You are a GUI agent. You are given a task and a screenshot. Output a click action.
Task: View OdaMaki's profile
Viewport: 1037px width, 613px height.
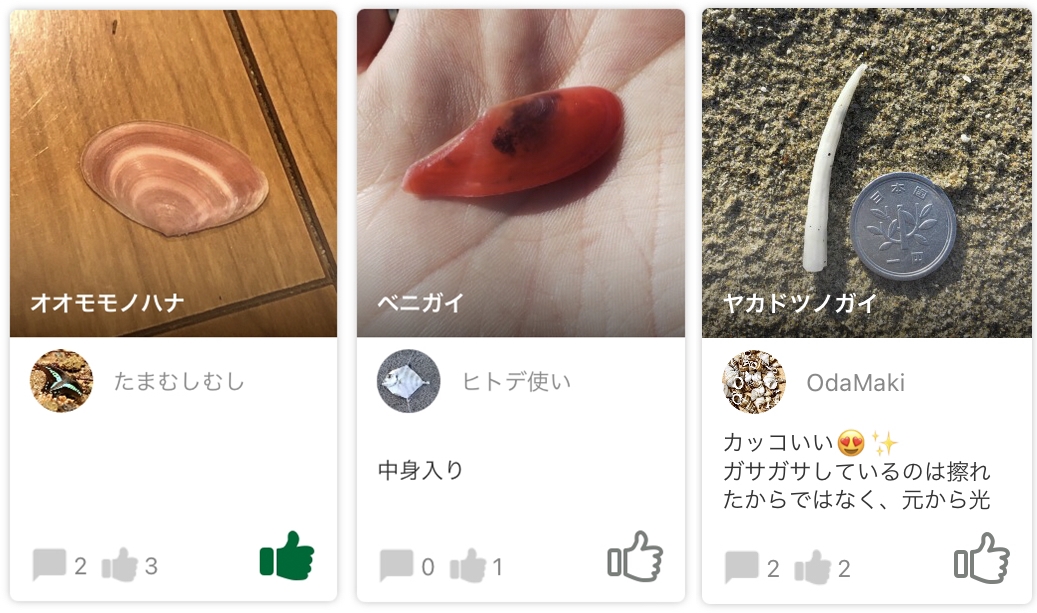tap(754, 382)
